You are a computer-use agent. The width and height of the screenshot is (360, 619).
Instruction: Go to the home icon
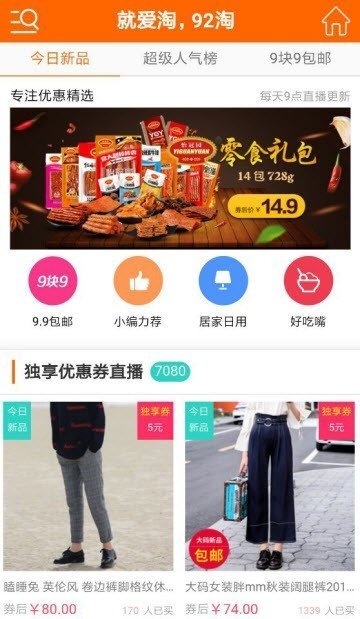[336, 21]
